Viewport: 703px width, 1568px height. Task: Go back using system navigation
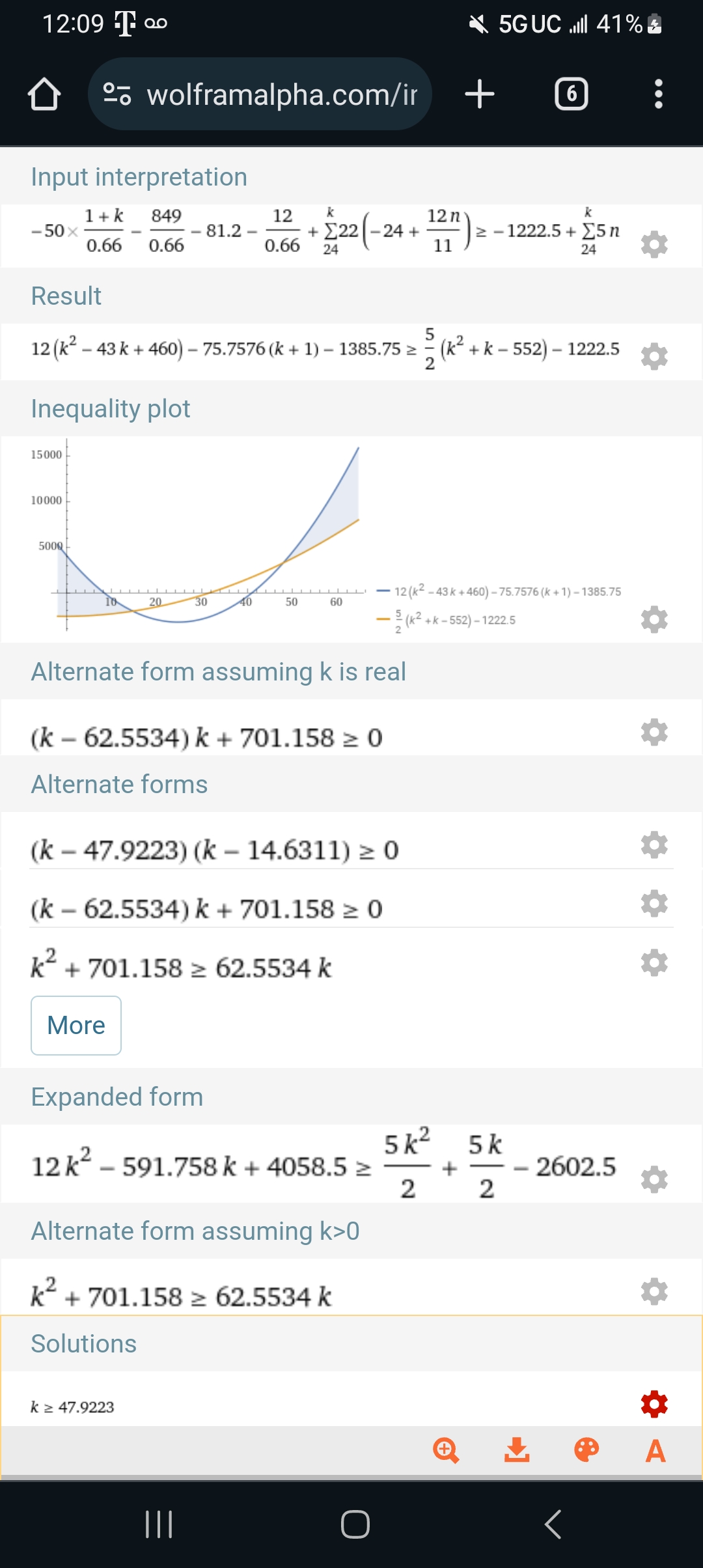[x=553, y=1524]
